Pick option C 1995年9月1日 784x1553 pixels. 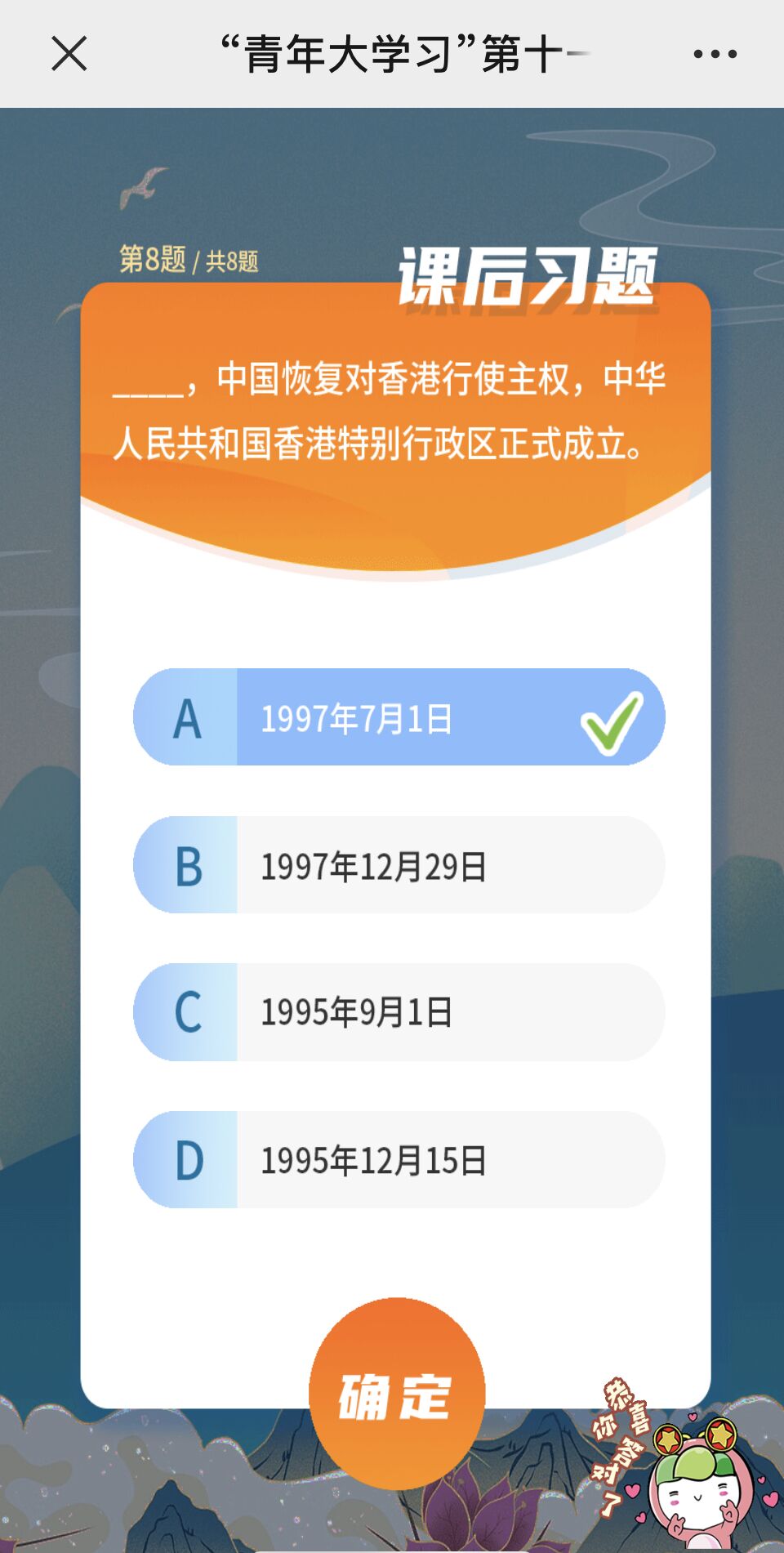pos(399,1012)
